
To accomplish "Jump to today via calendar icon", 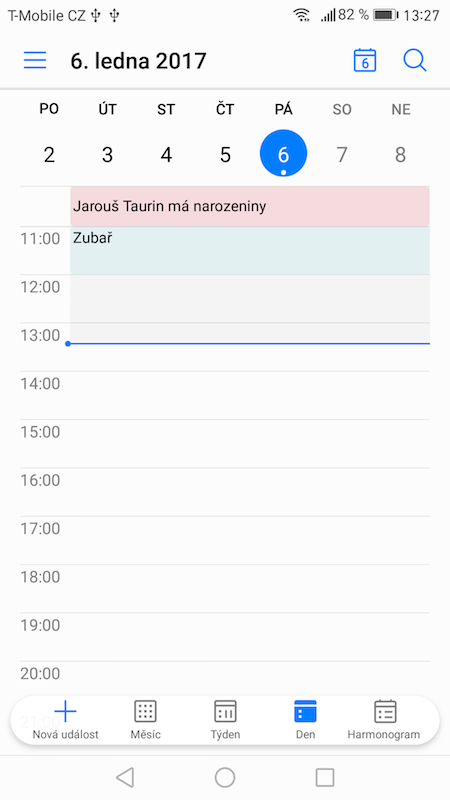I will tap(365, 60).
